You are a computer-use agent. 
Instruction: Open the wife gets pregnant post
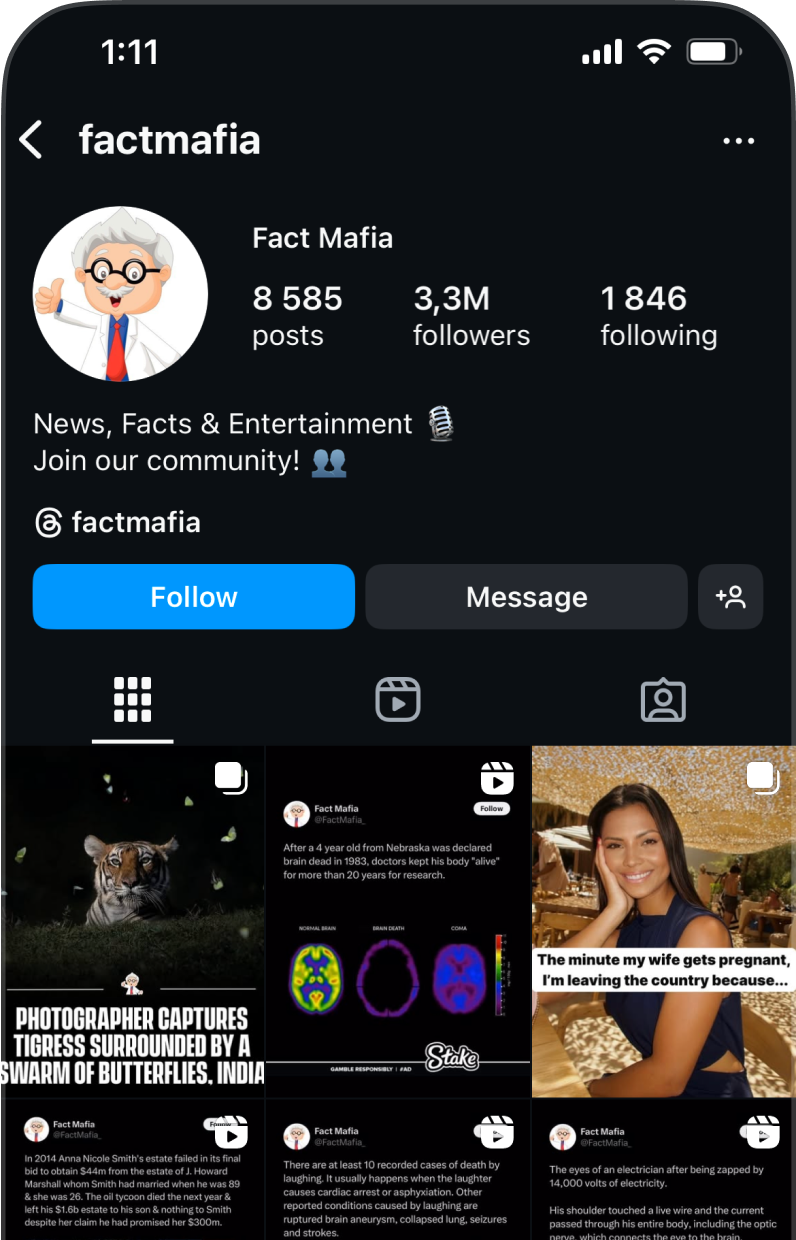[663, 920]
